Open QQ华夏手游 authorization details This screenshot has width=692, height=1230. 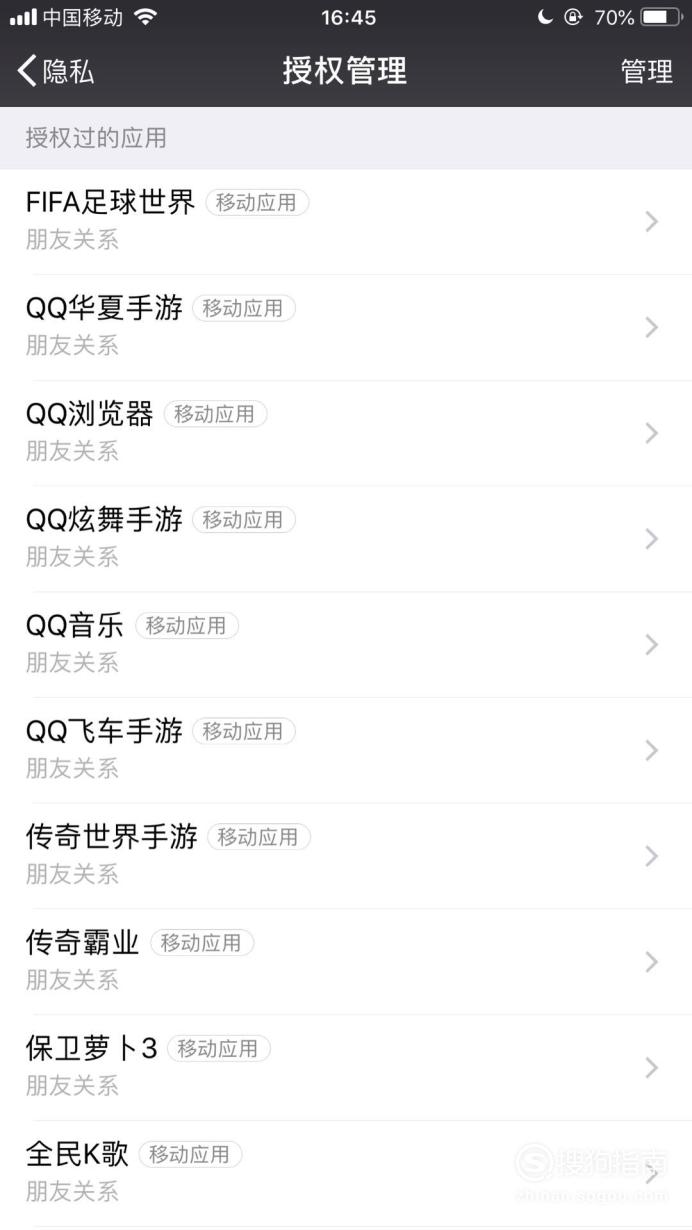point(346,328)
